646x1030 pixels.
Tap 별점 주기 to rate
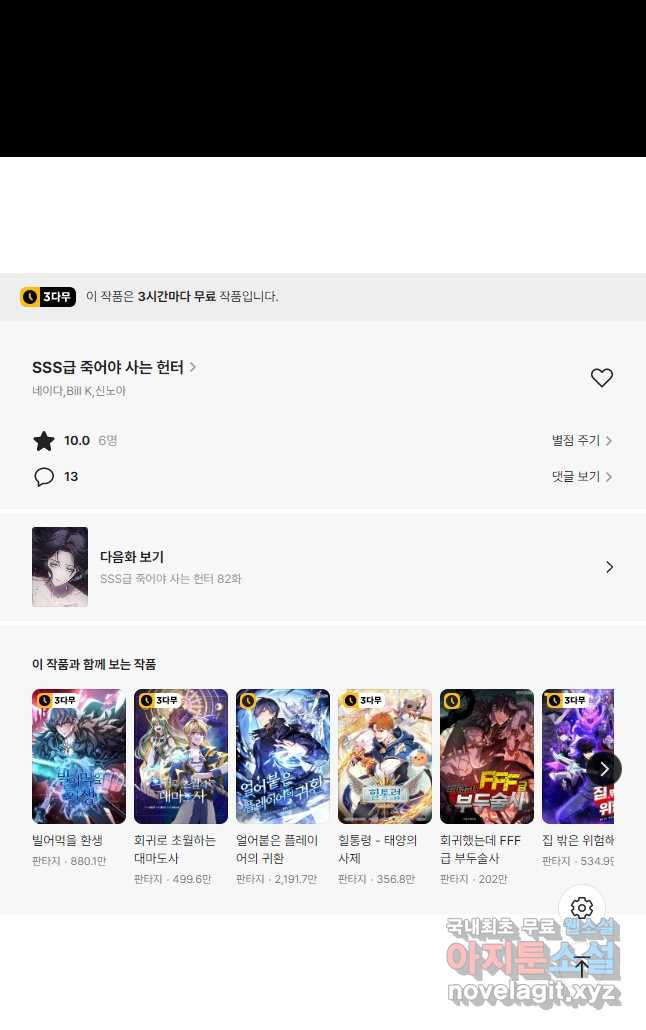581,440
